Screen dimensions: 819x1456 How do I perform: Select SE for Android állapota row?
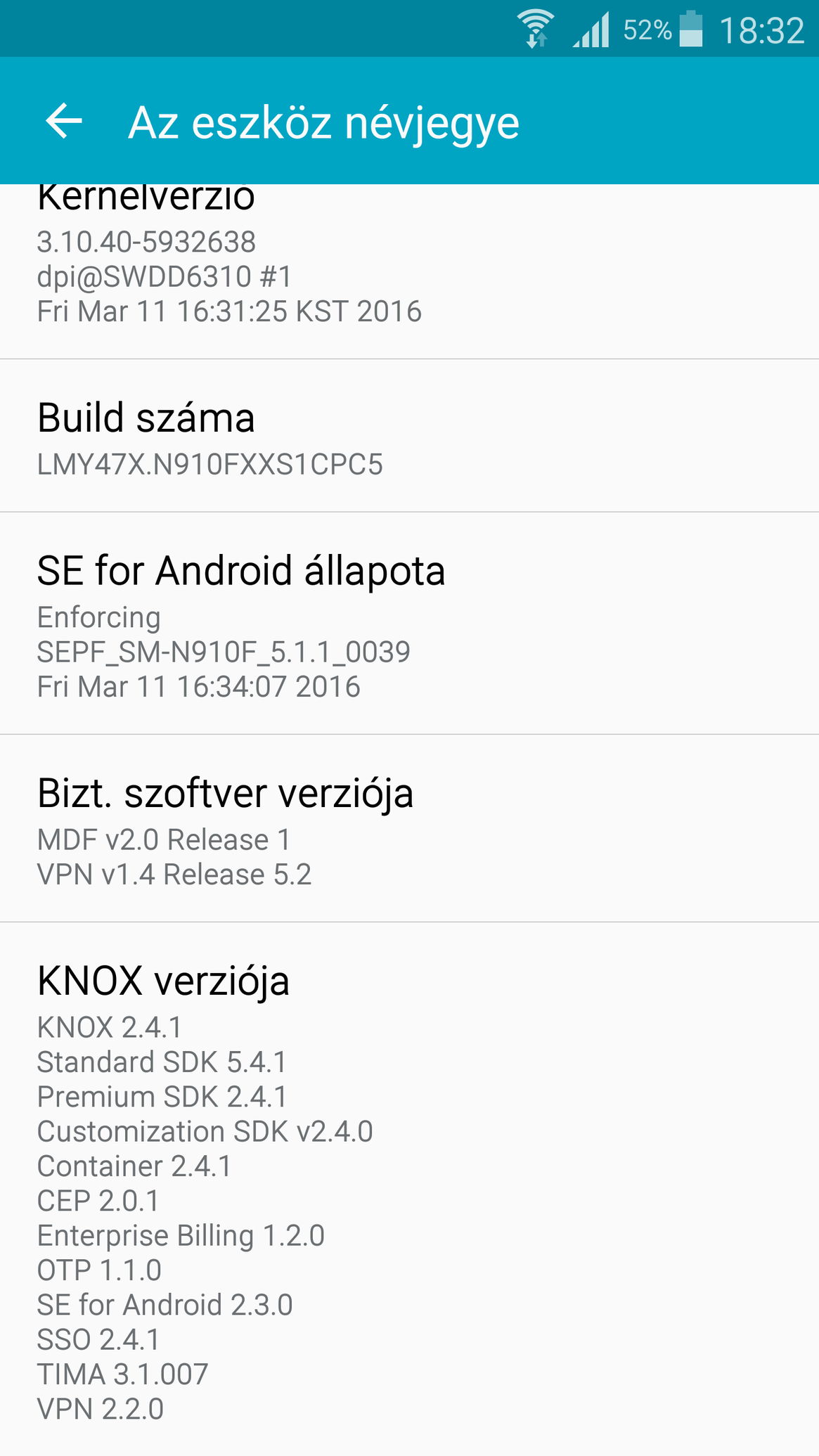tap(409, 624)
